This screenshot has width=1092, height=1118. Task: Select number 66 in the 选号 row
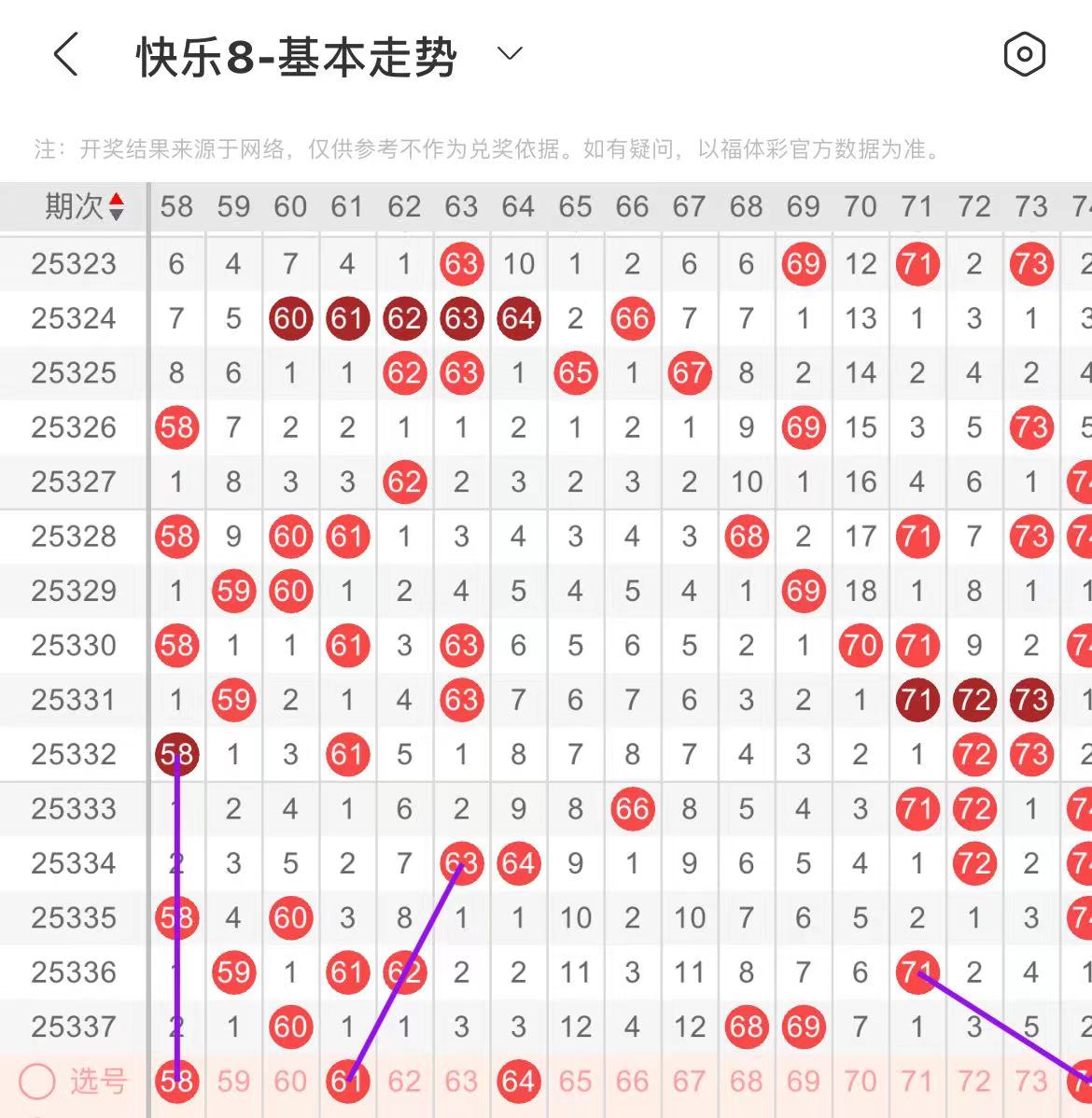pos(632,1081)
